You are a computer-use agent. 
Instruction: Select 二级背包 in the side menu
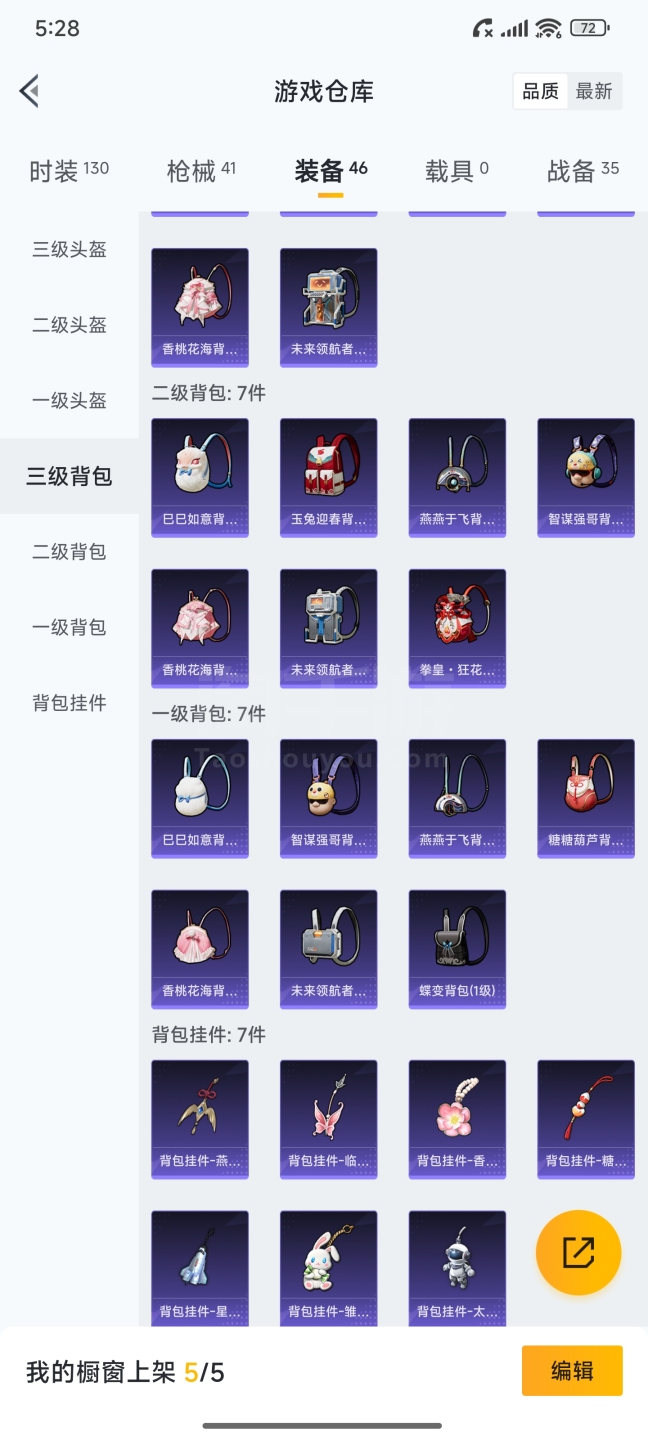(x=69, y=552)
